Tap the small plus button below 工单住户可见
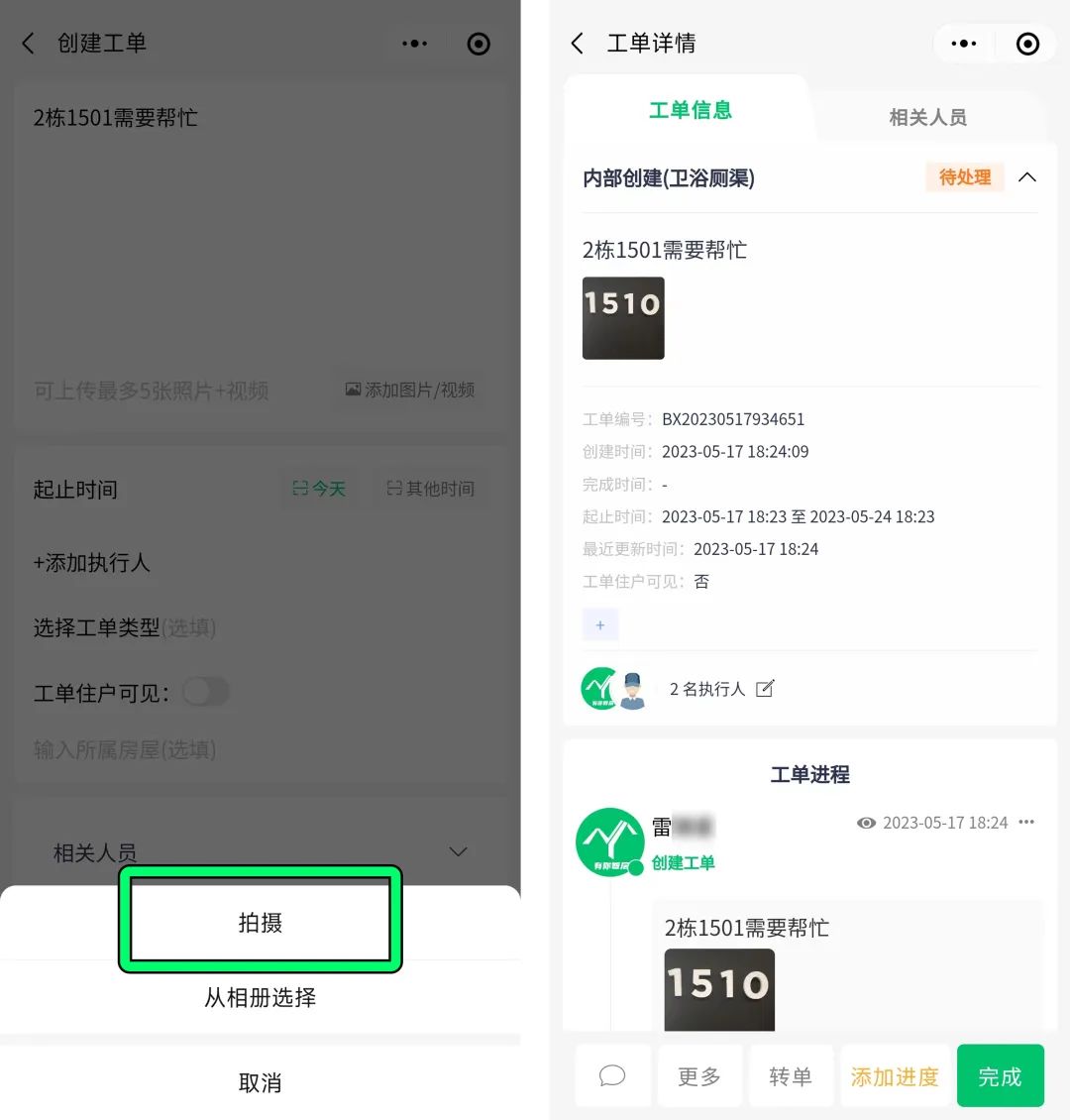Viewport: 1070px width, 1120px height. pos(599,625)
